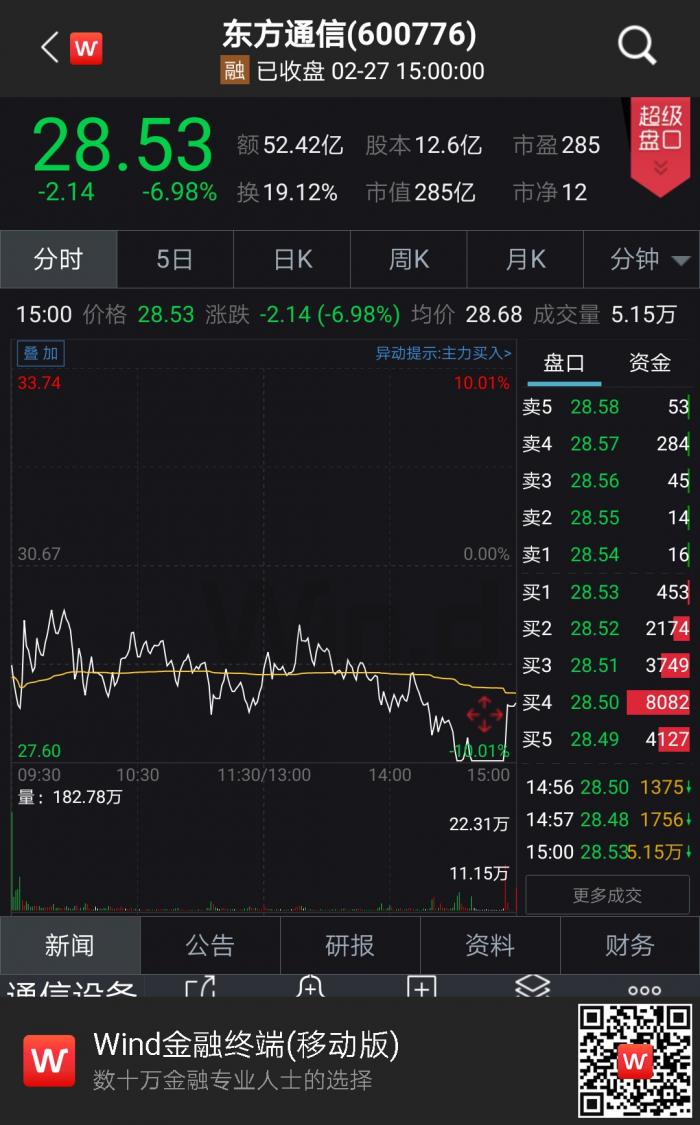Go back using the top-left arrow

pyautogui.click(x=50, y=47)
